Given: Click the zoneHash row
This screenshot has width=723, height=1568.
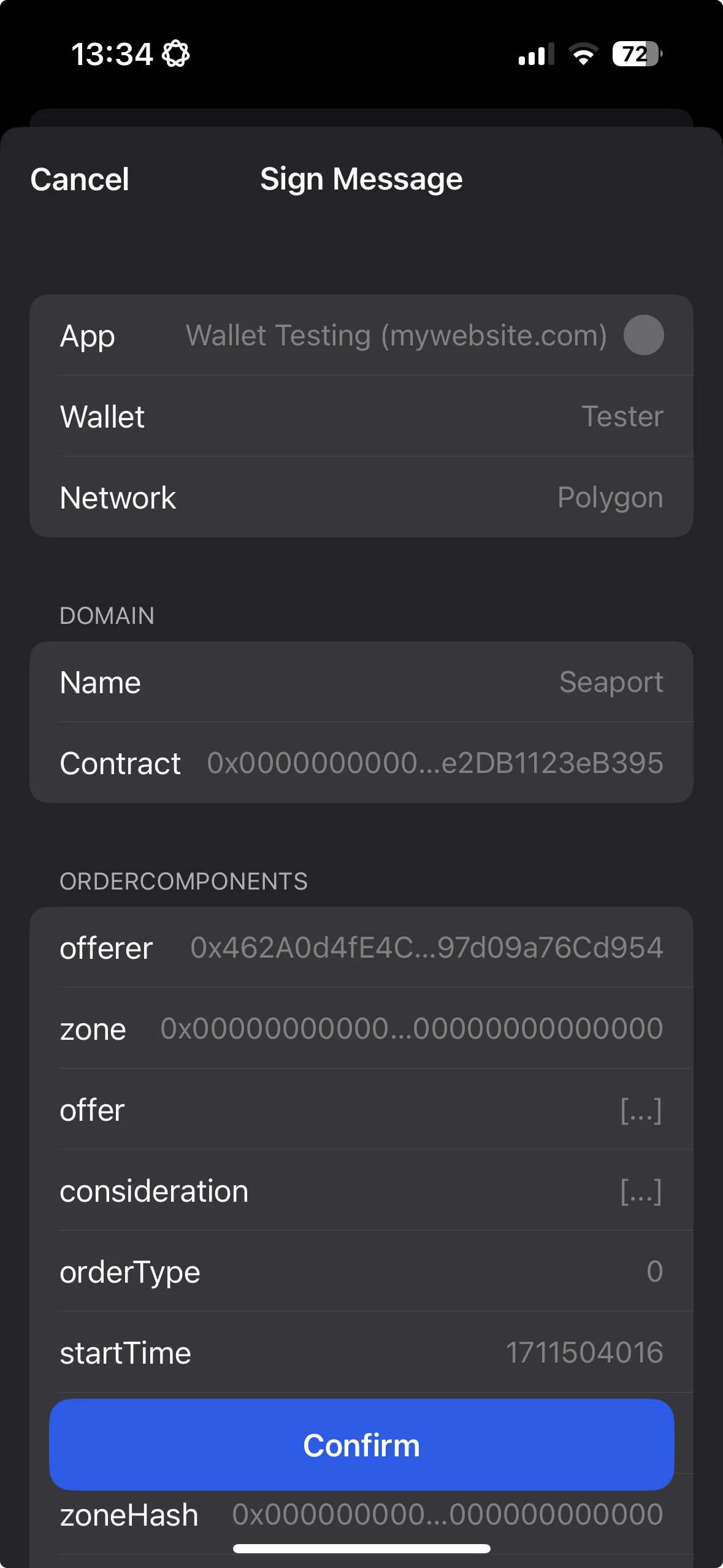Looking at the screenshot, I should coord(361,1515).
